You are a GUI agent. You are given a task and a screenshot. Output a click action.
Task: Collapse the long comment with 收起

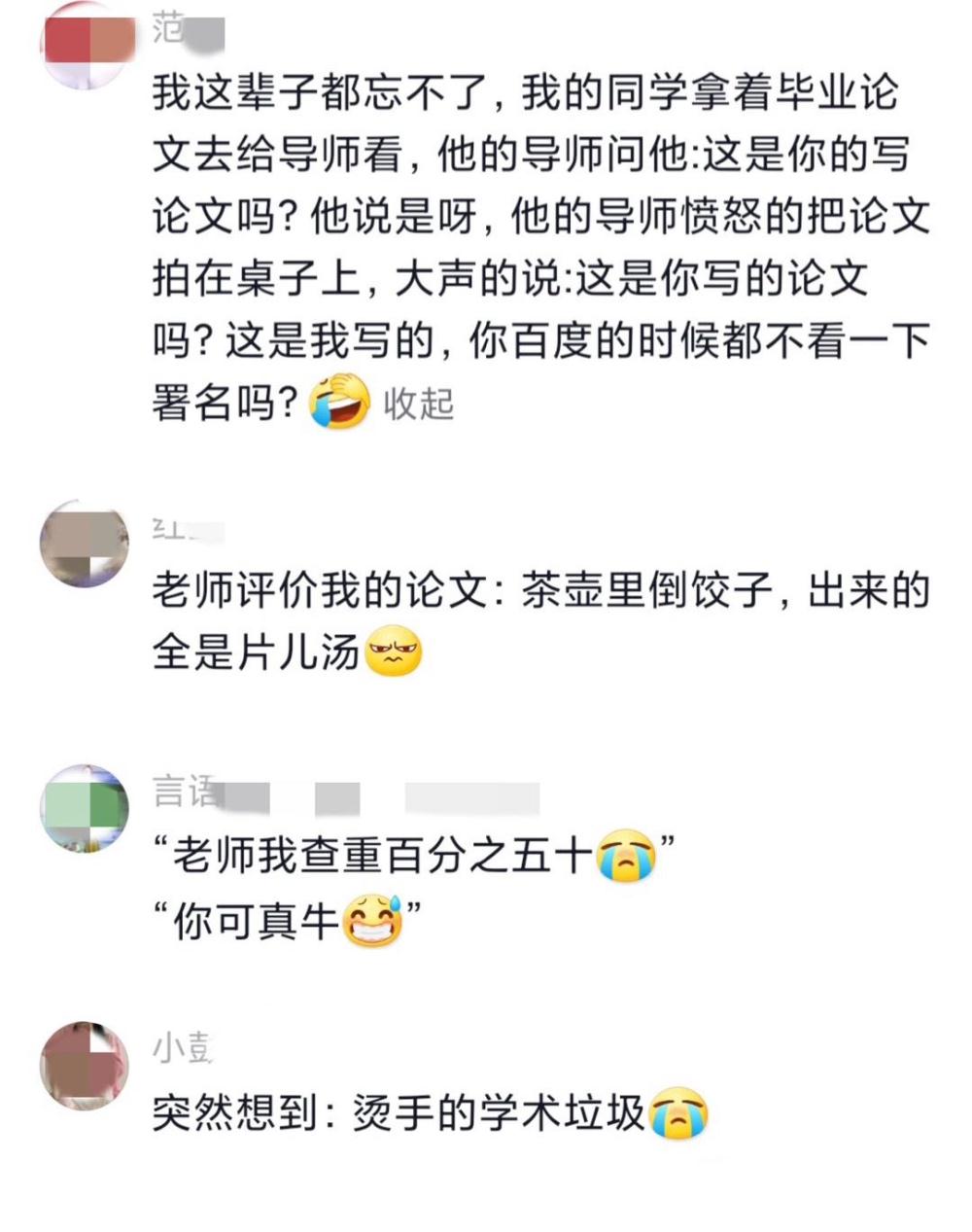coord(418,403)
